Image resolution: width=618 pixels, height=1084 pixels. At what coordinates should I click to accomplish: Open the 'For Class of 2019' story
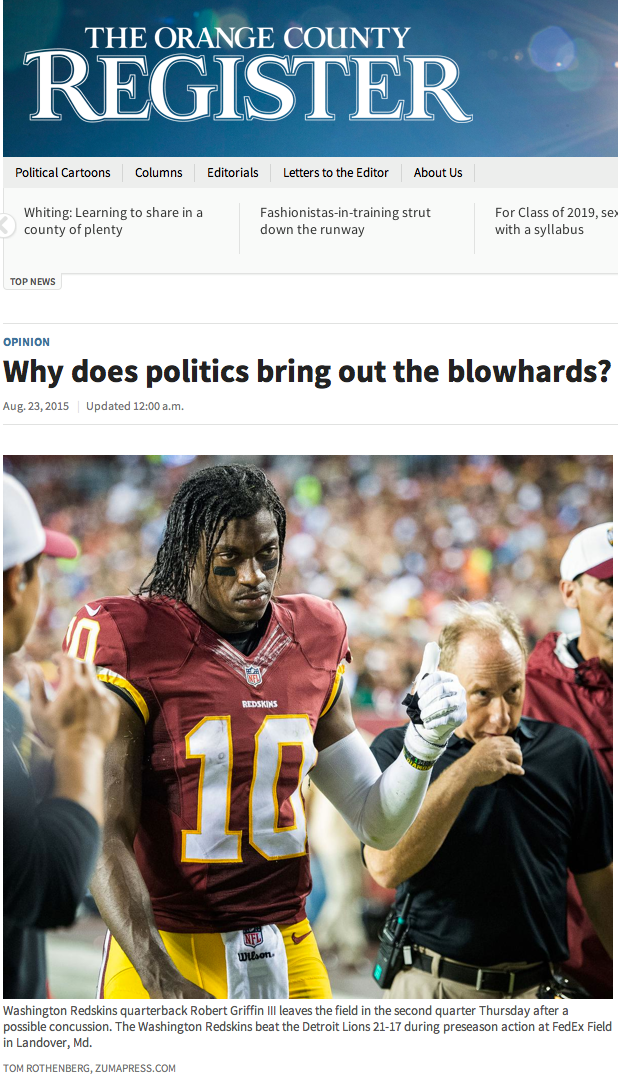click(554, 221)
